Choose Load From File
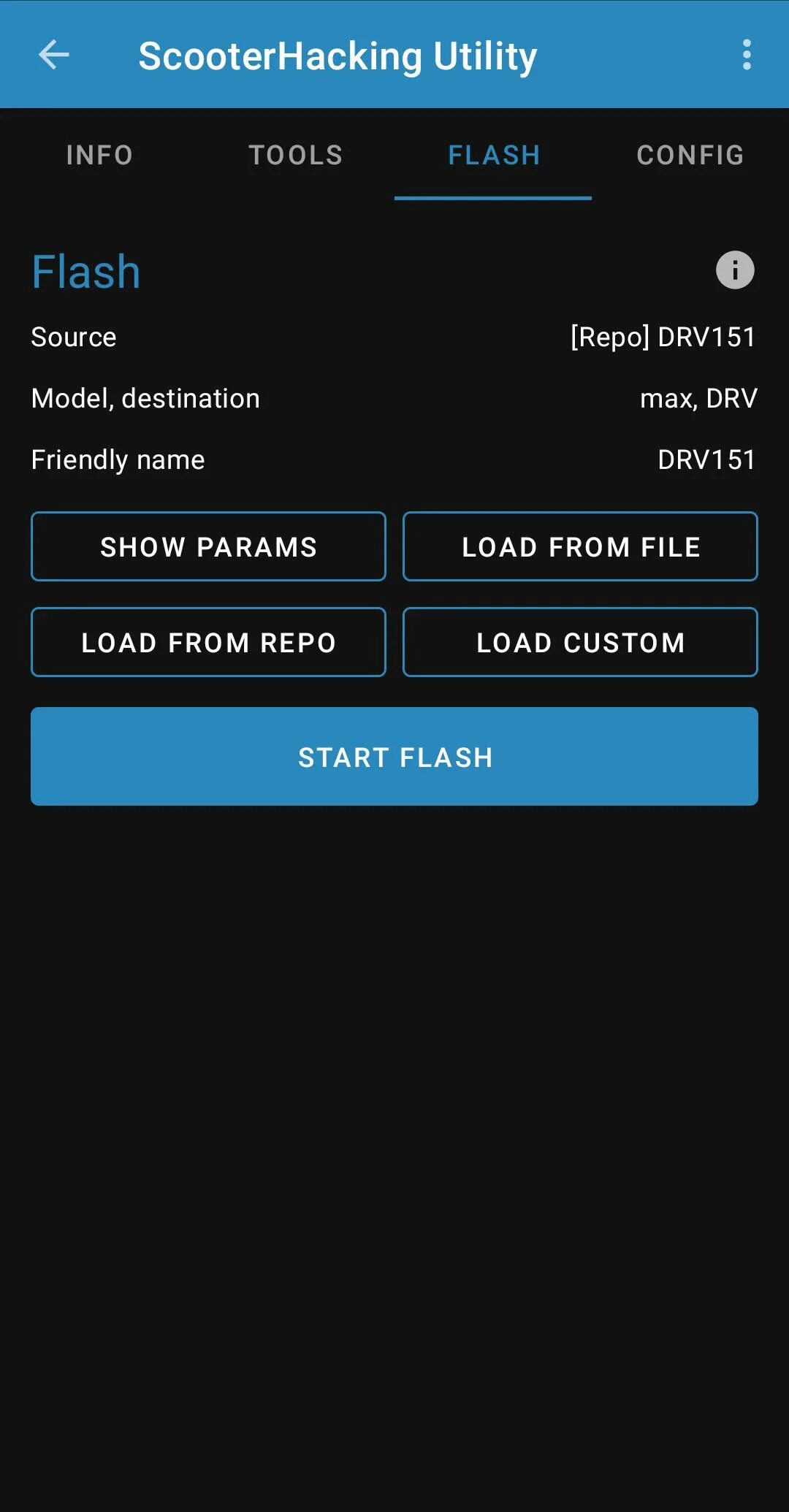789x1512 pixels. (580, 546)
